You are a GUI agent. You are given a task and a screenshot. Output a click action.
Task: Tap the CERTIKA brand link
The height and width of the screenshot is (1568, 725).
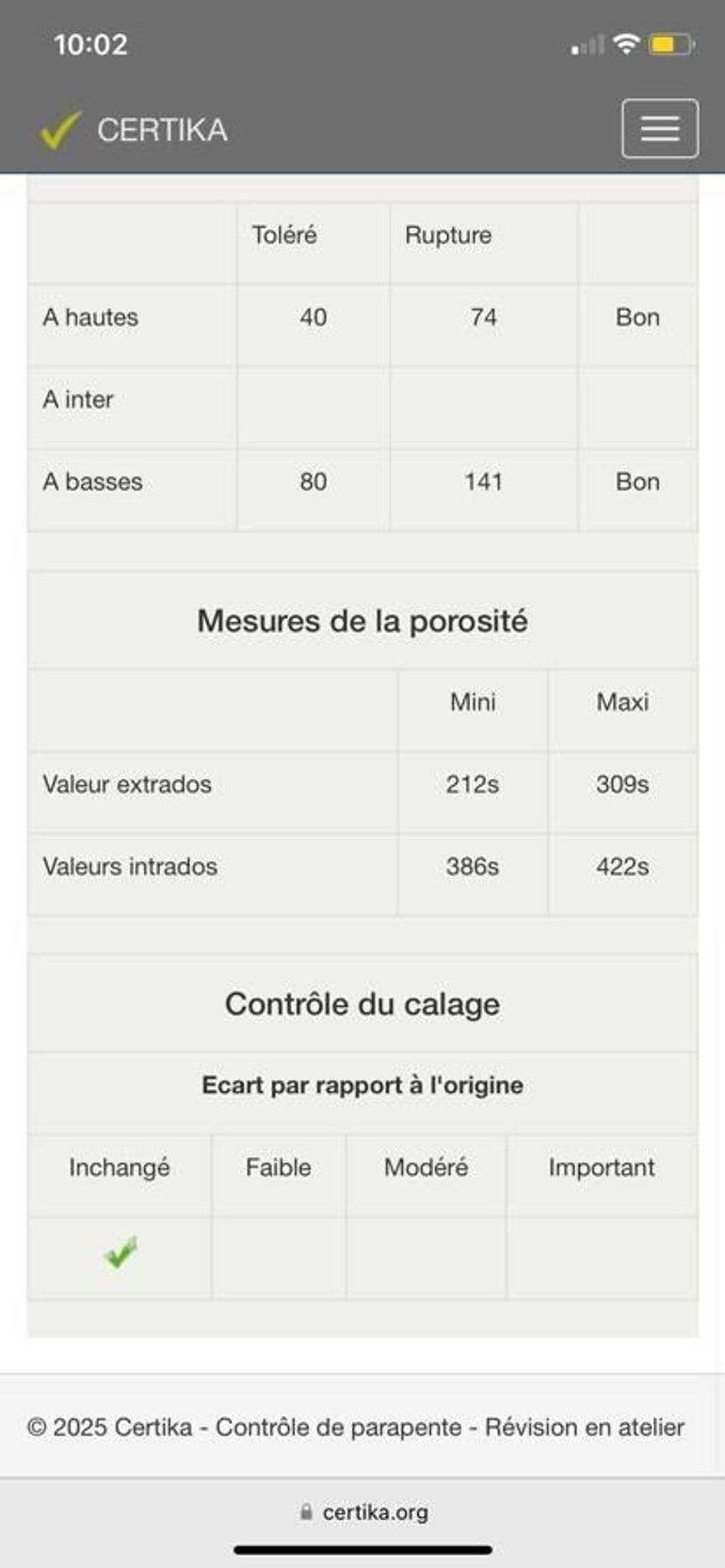tap(133, 130)
